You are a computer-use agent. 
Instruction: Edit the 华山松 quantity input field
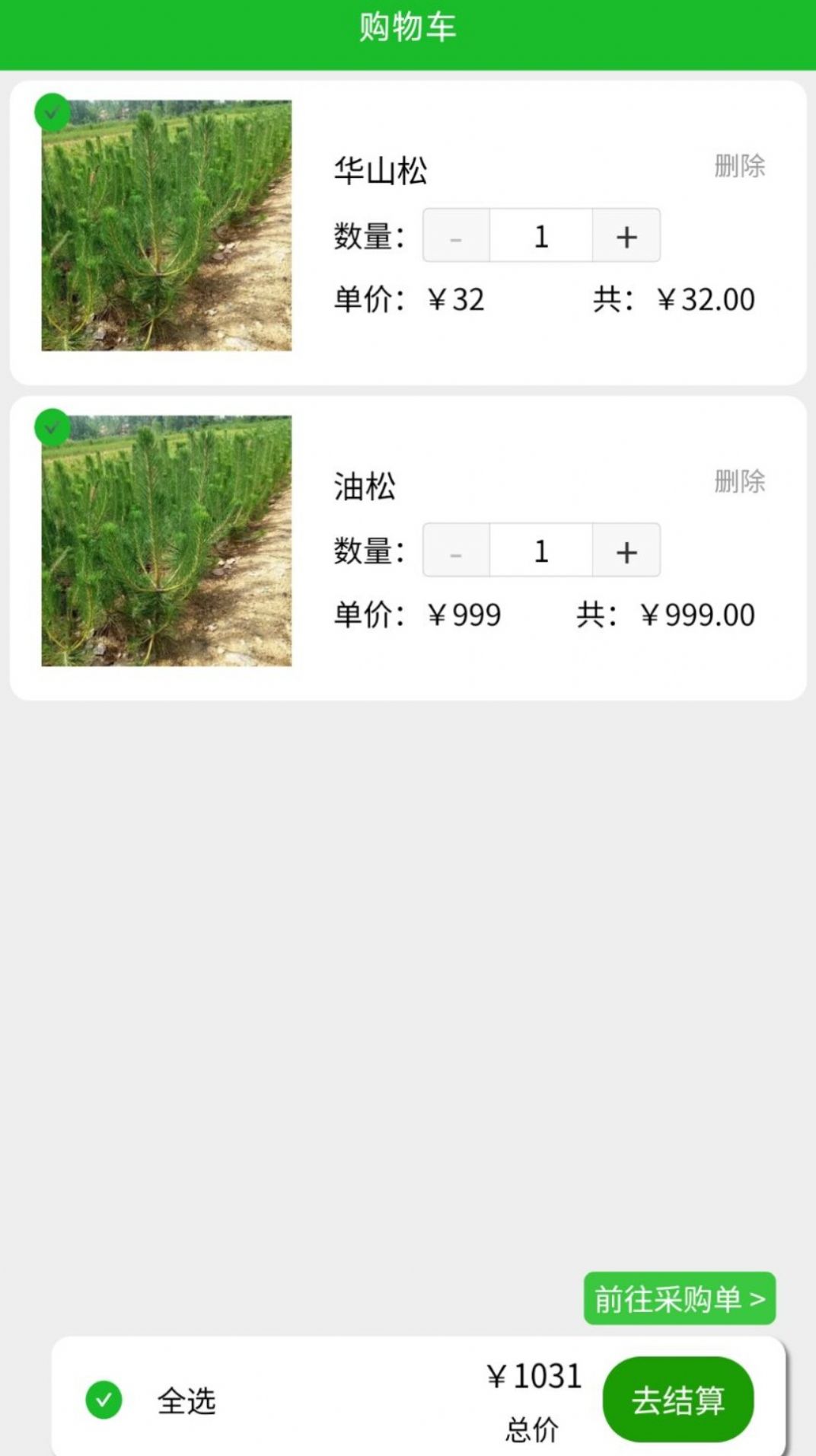pyautogui.click(x=540, y=236)
